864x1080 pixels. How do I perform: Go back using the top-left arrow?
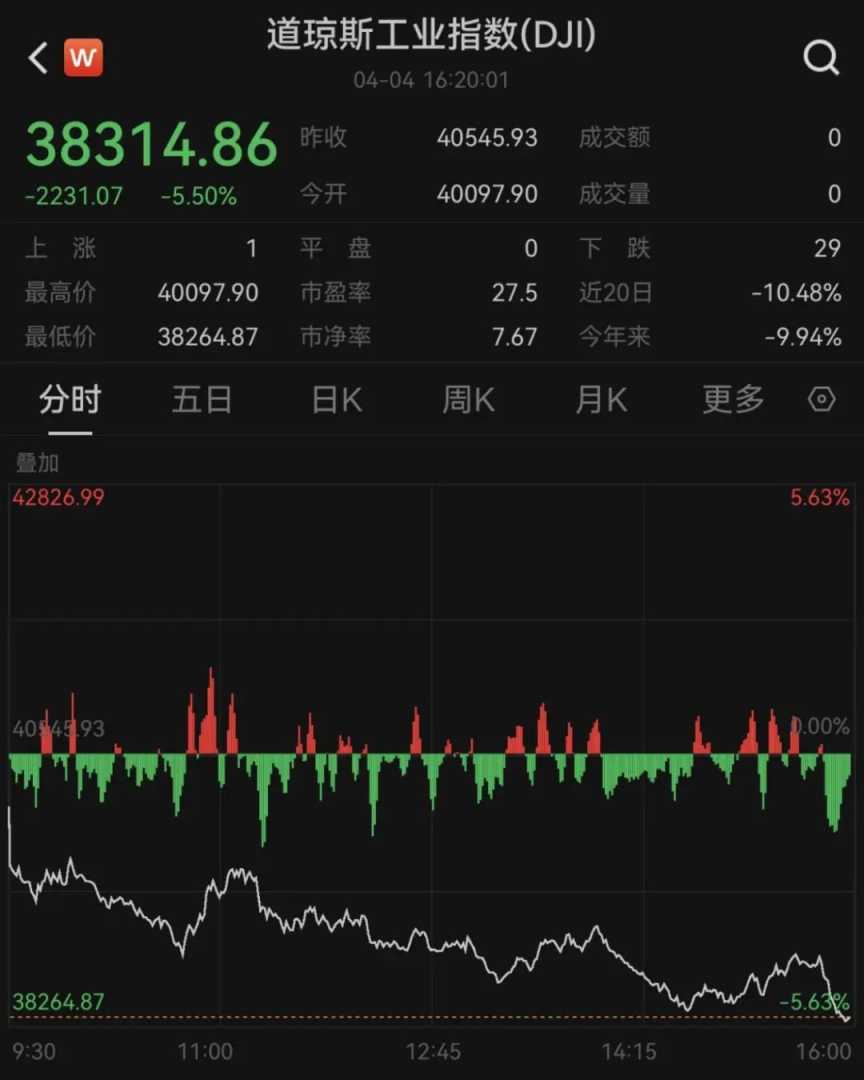[38, 59]
